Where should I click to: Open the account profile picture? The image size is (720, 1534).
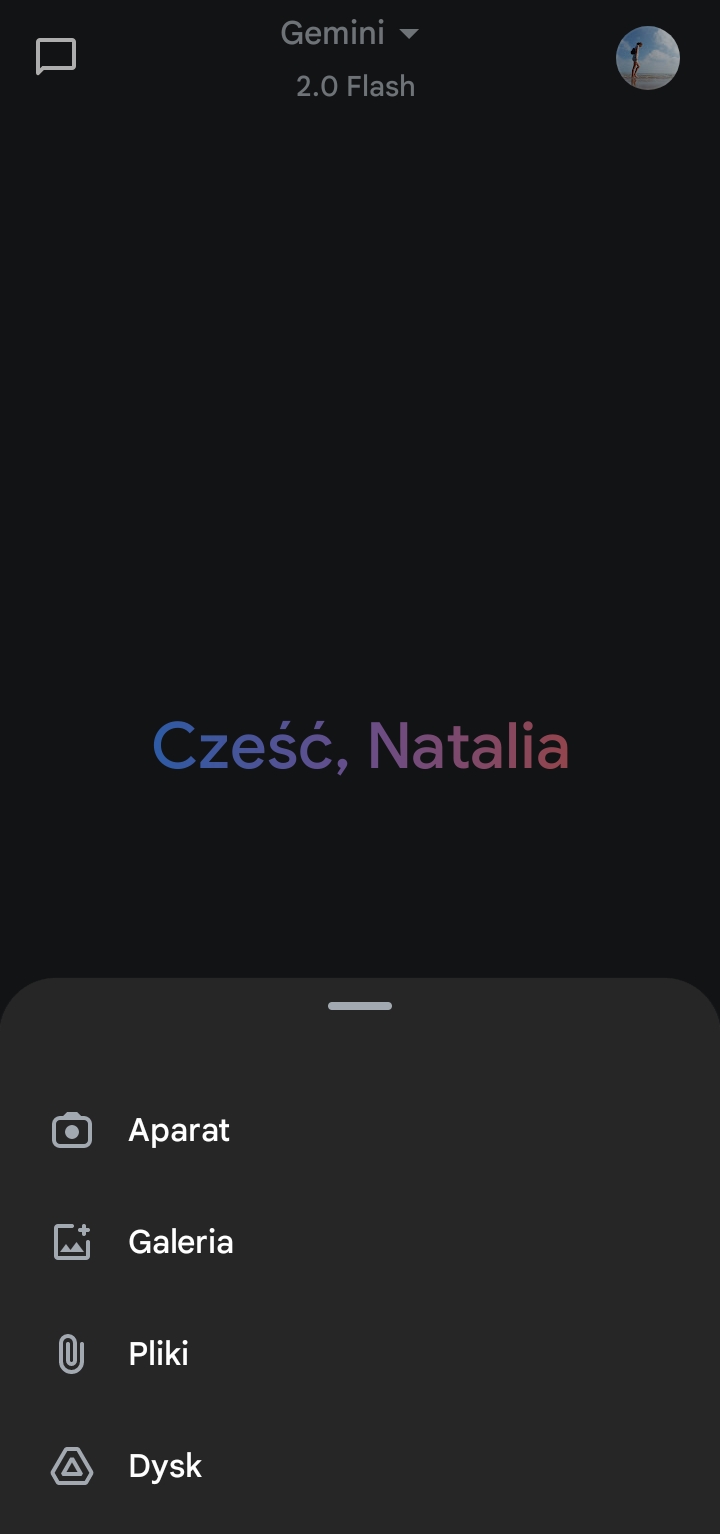tap(647, 58)
